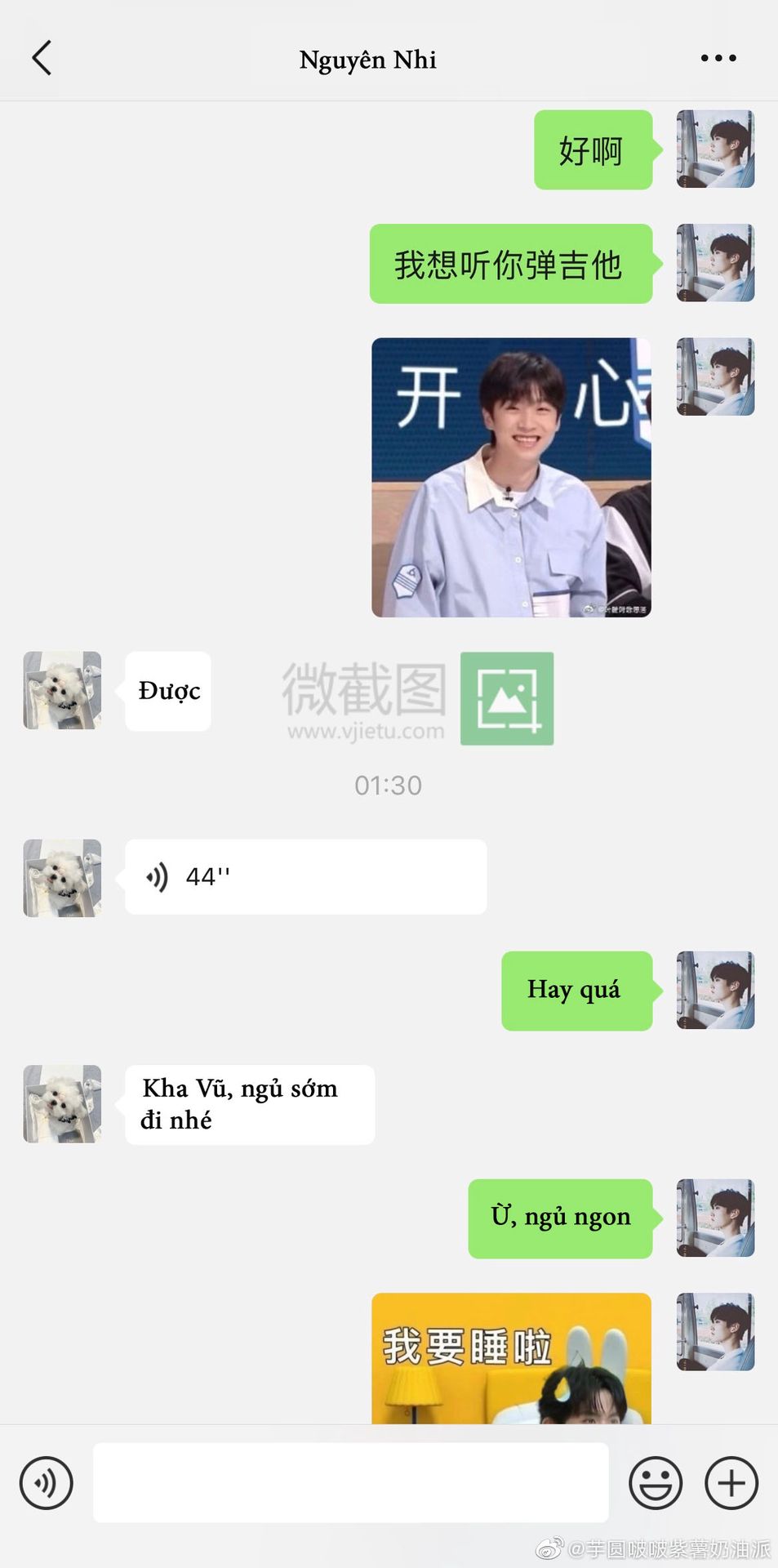
Task: Go back to the chat list
Action: point(42,58)
